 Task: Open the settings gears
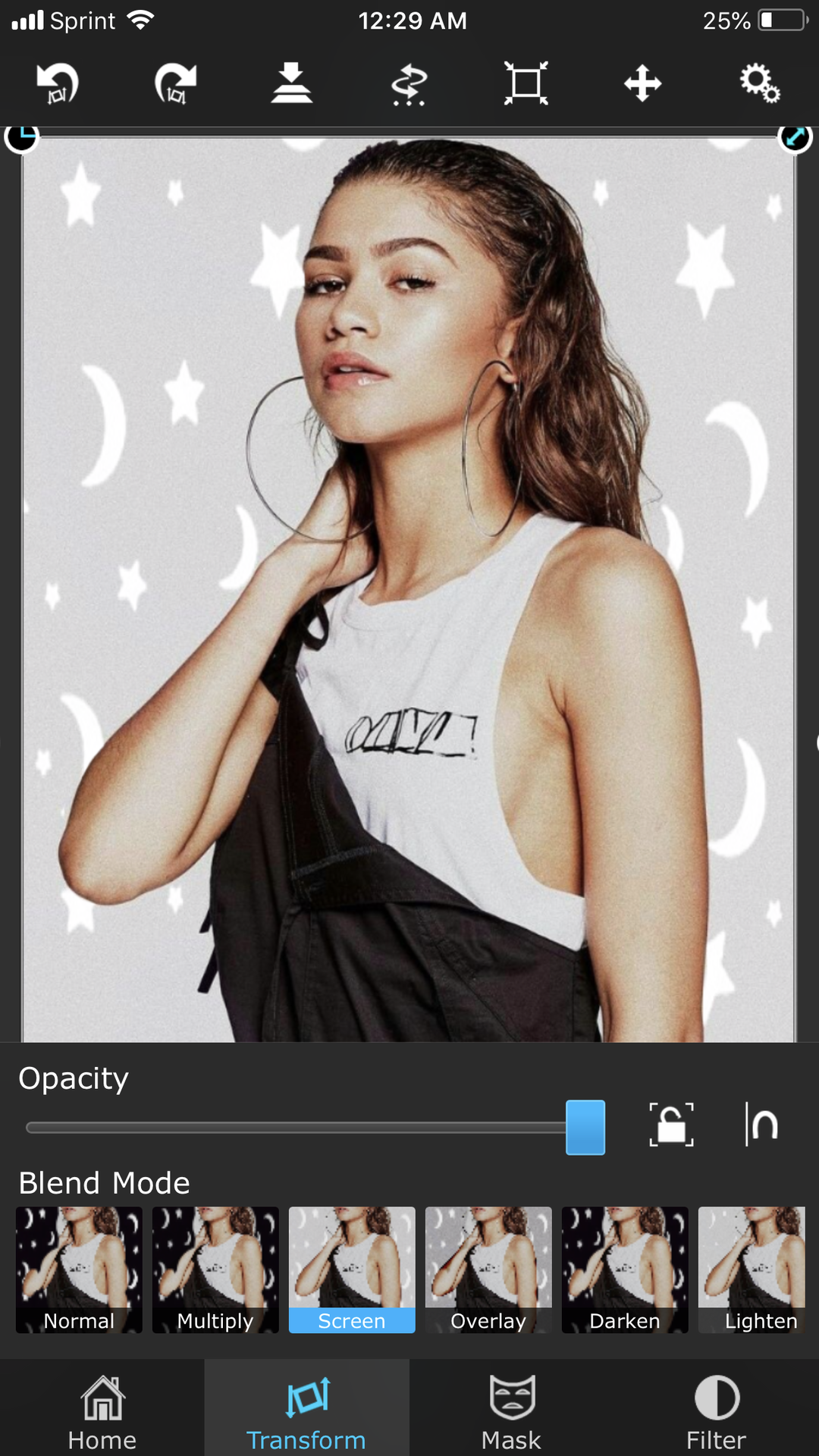pyautogui.click(x=760, y=83)
